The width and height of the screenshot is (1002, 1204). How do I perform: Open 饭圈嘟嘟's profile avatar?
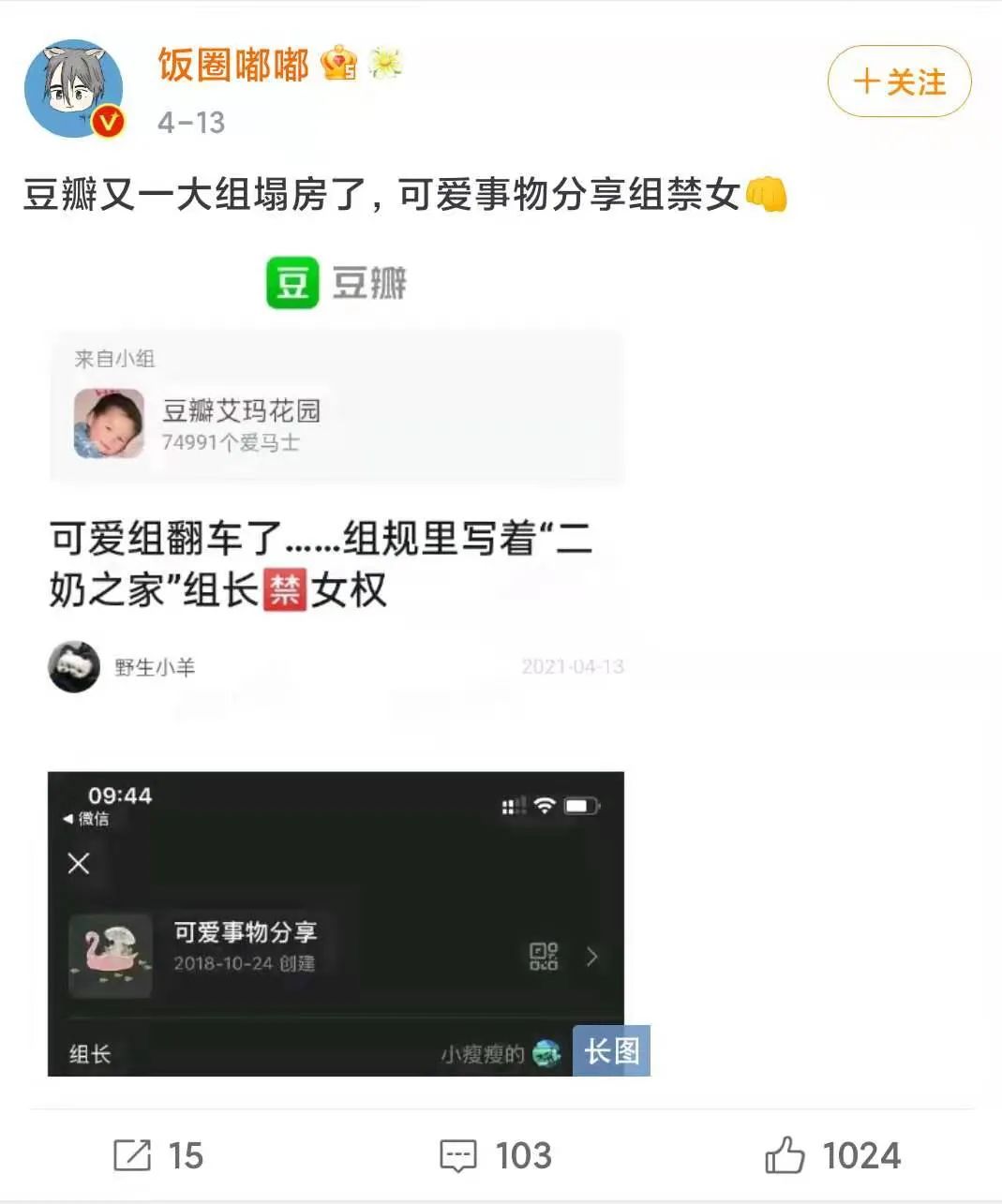73,89
